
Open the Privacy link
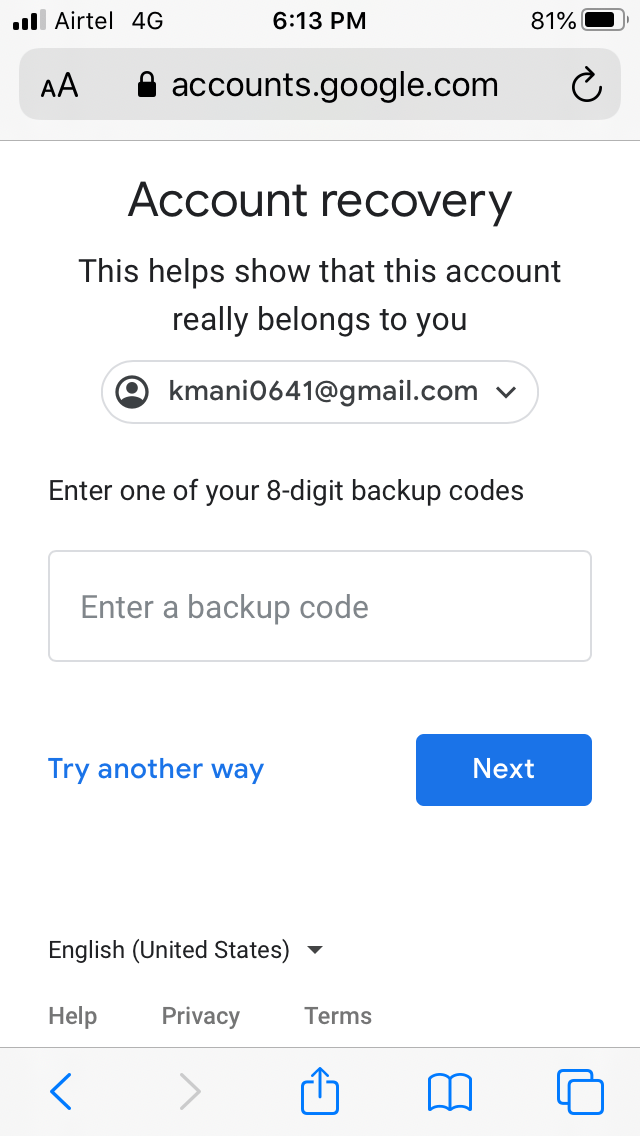coord(201,1016)
